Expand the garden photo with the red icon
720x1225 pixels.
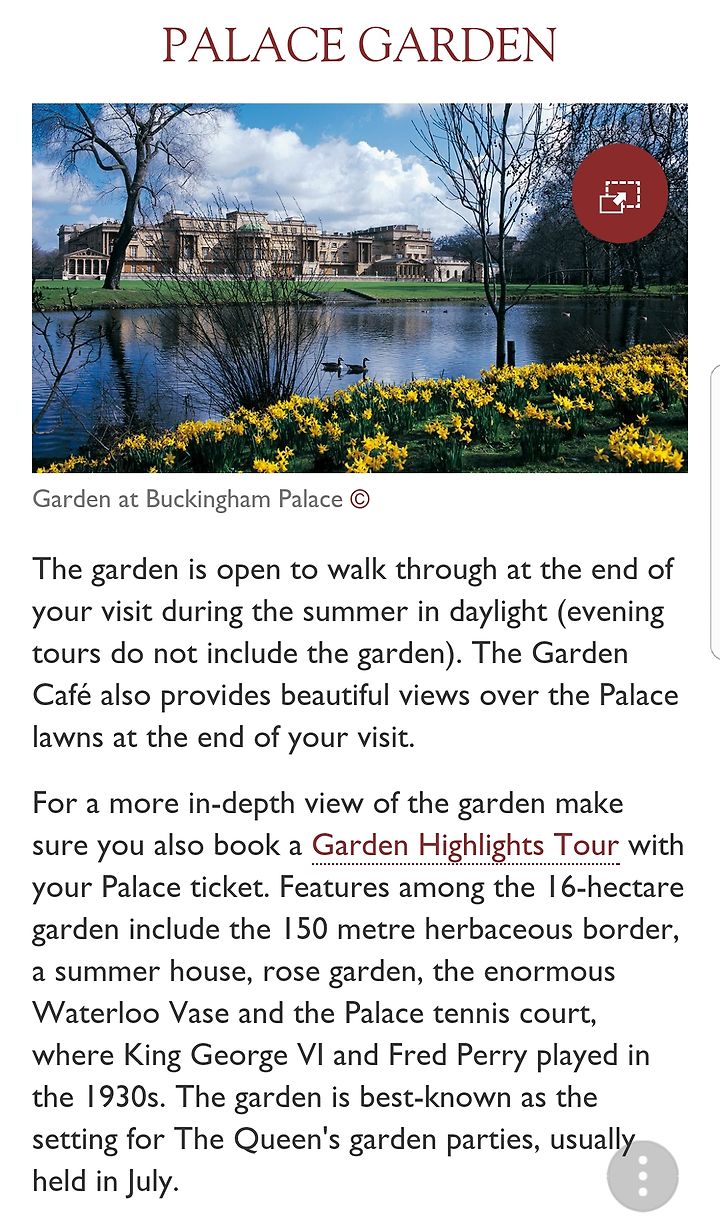point(619,195)
